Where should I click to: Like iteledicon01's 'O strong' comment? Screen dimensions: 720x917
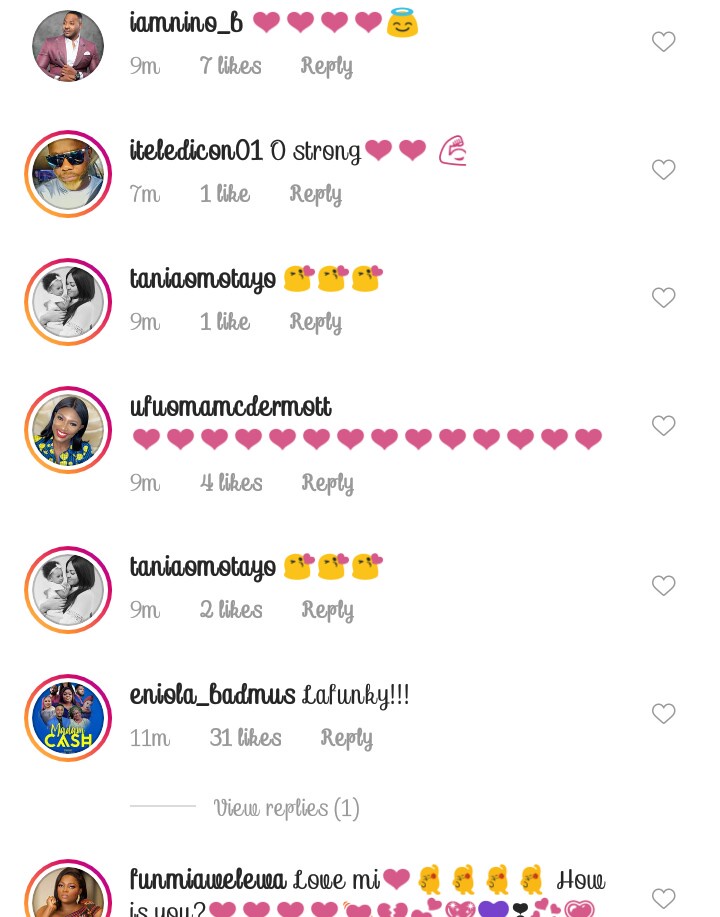pyautogui.click(x=663, y=170)
